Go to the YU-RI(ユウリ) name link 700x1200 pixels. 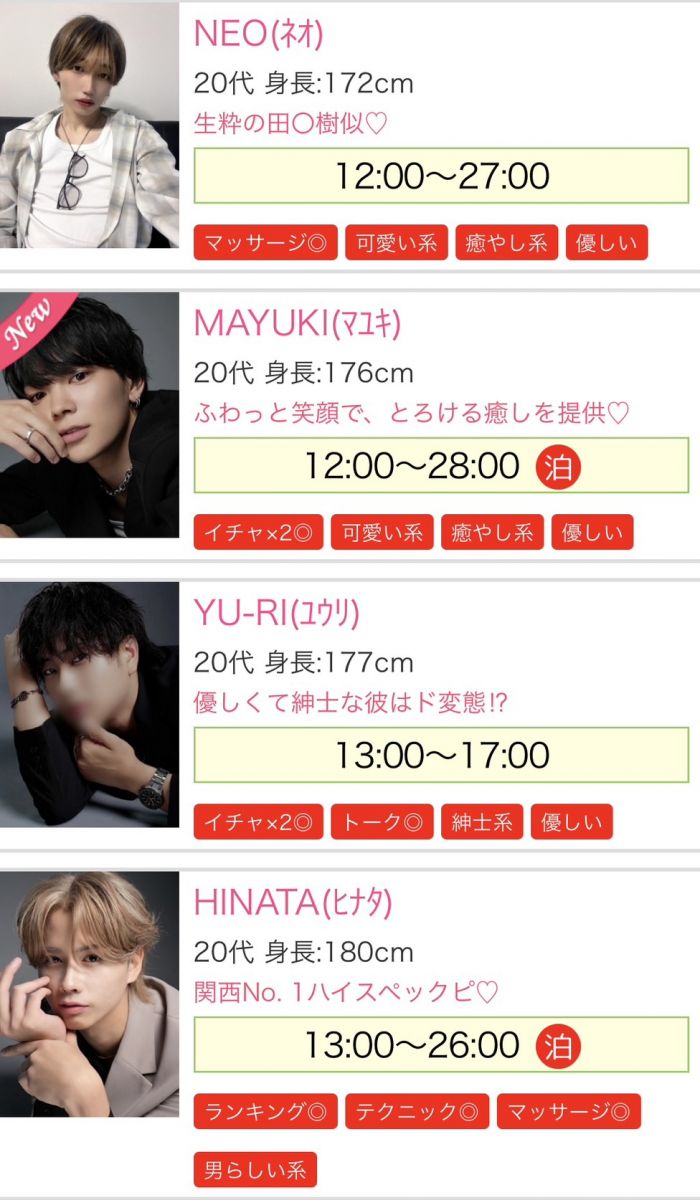coord(276,613)
